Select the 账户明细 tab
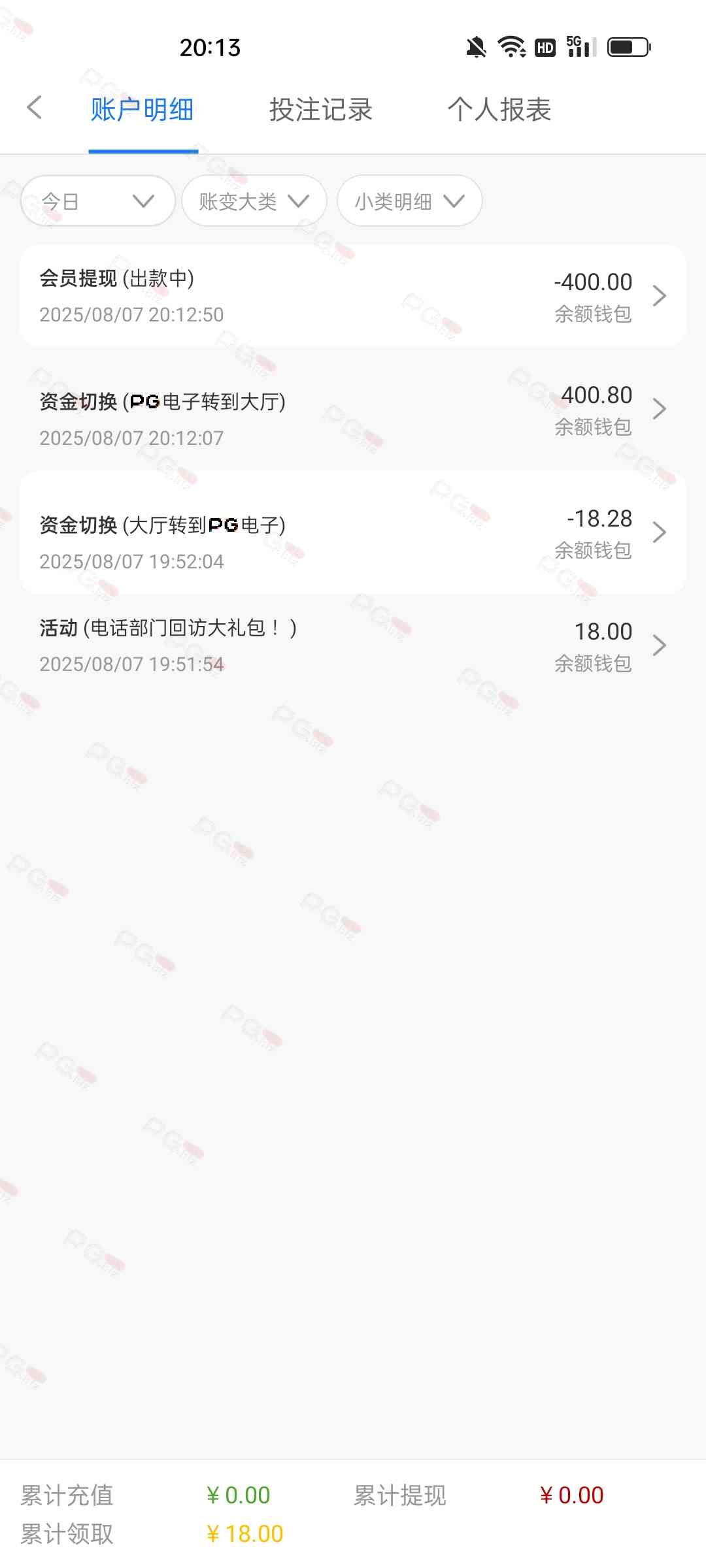This screenshot has height=1568, width=706. 142,110
